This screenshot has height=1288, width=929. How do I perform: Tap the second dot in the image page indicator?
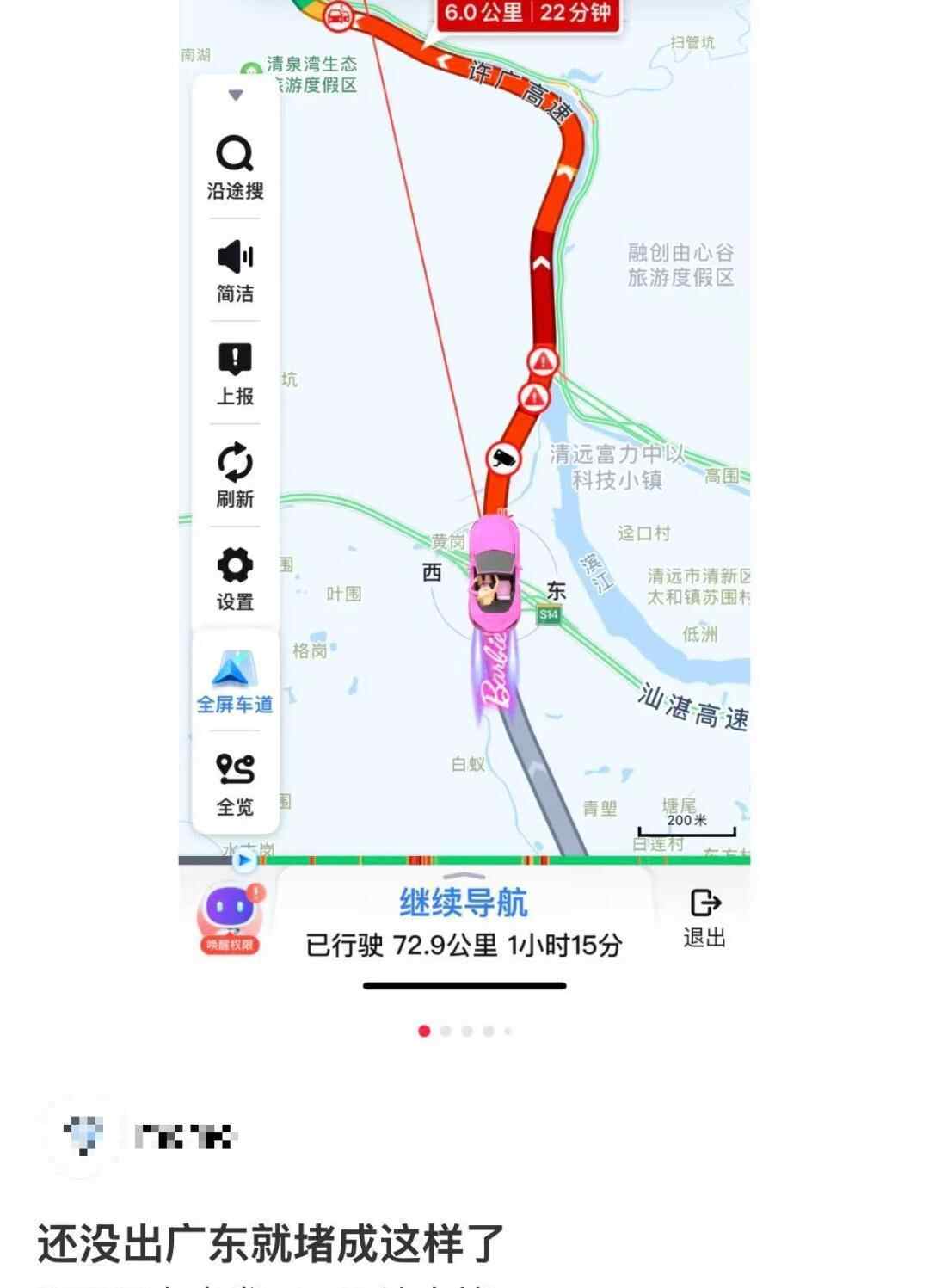pos(446,1031)
